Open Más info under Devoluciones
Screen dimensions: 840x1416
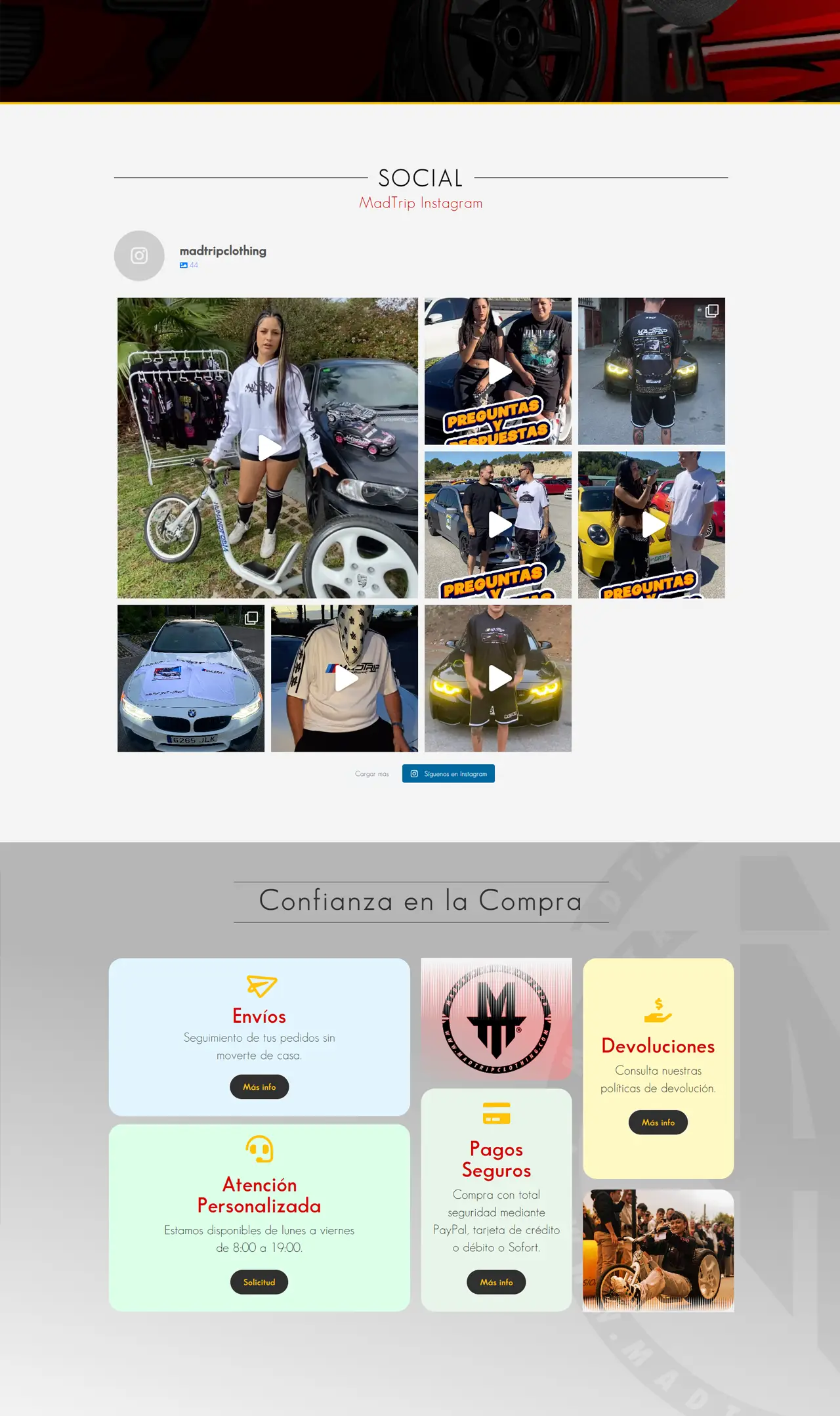[658, 1123]
